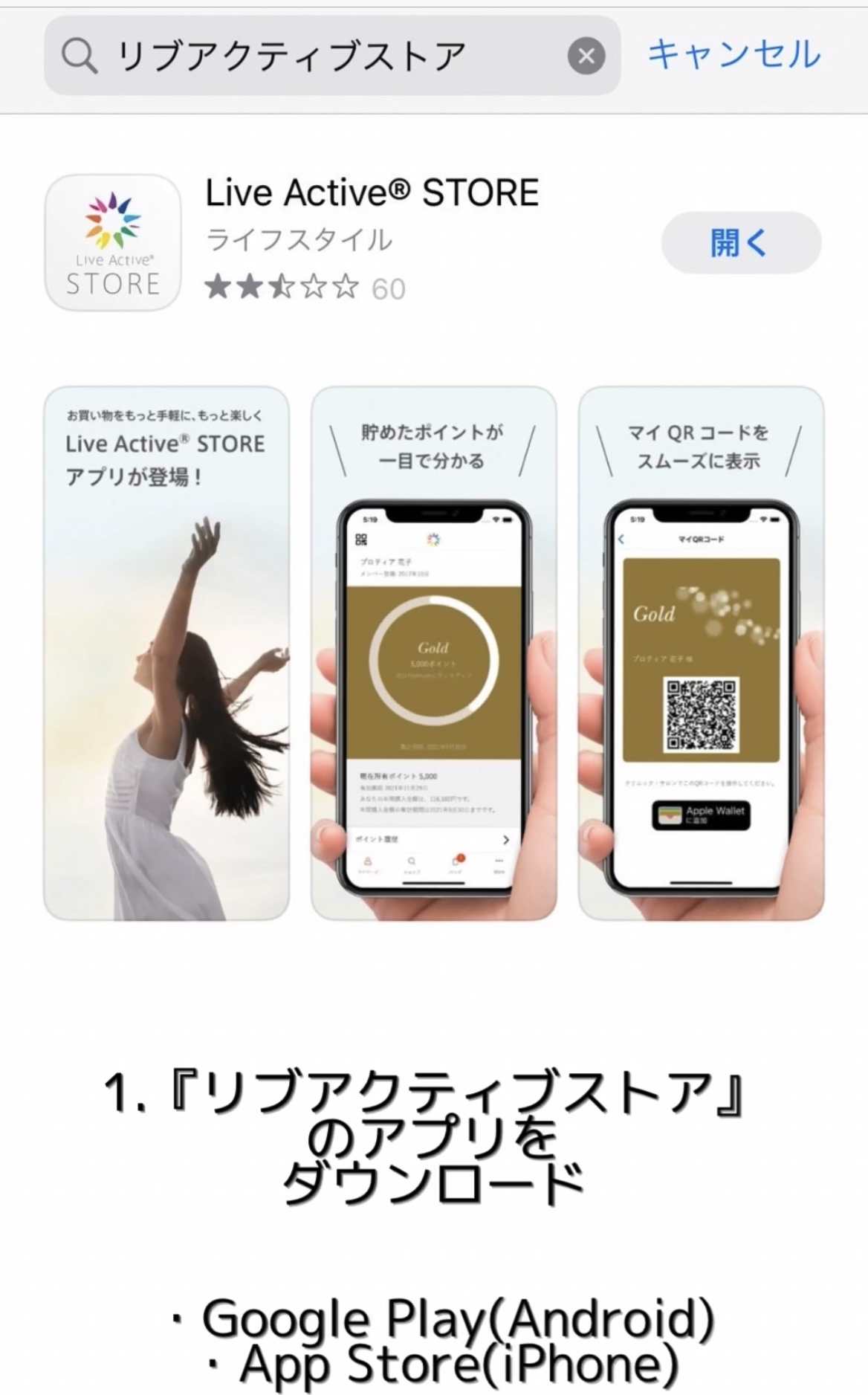Viewport: 868px width, 1395px height.
Task: Cancel the search with キャンセル
Action: pyautogui.click(x=733, y=55)
